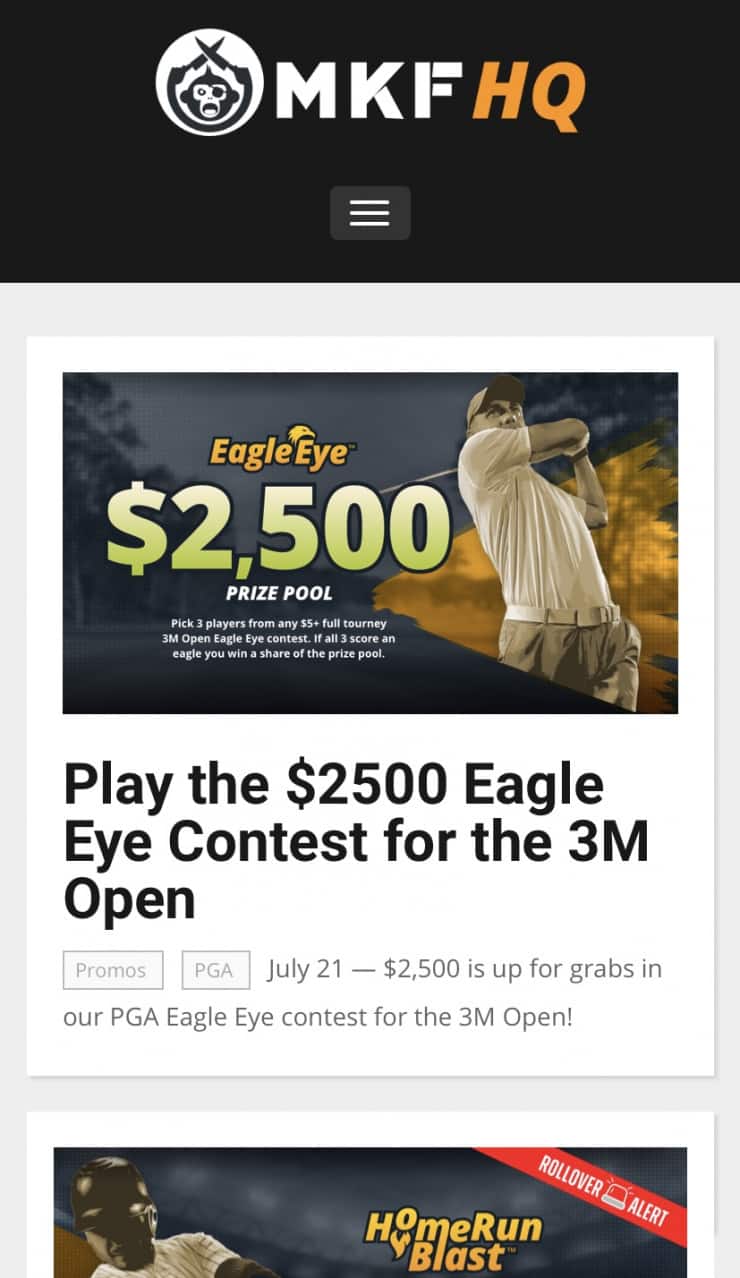Go to the MKF HQ homepage logo

coord(370,82)
